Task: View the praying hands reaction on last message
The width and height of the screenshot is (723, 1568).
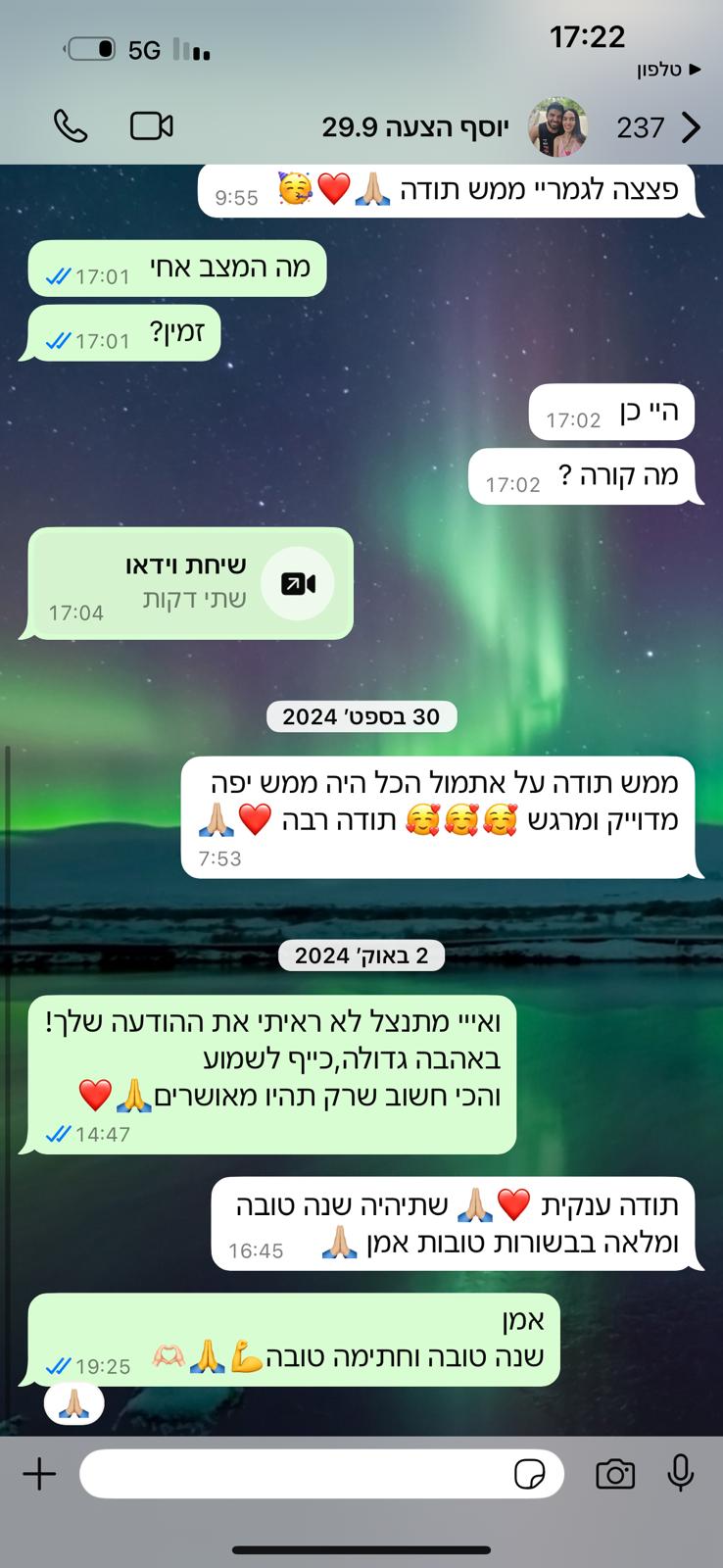Action: pos(74,1405)
